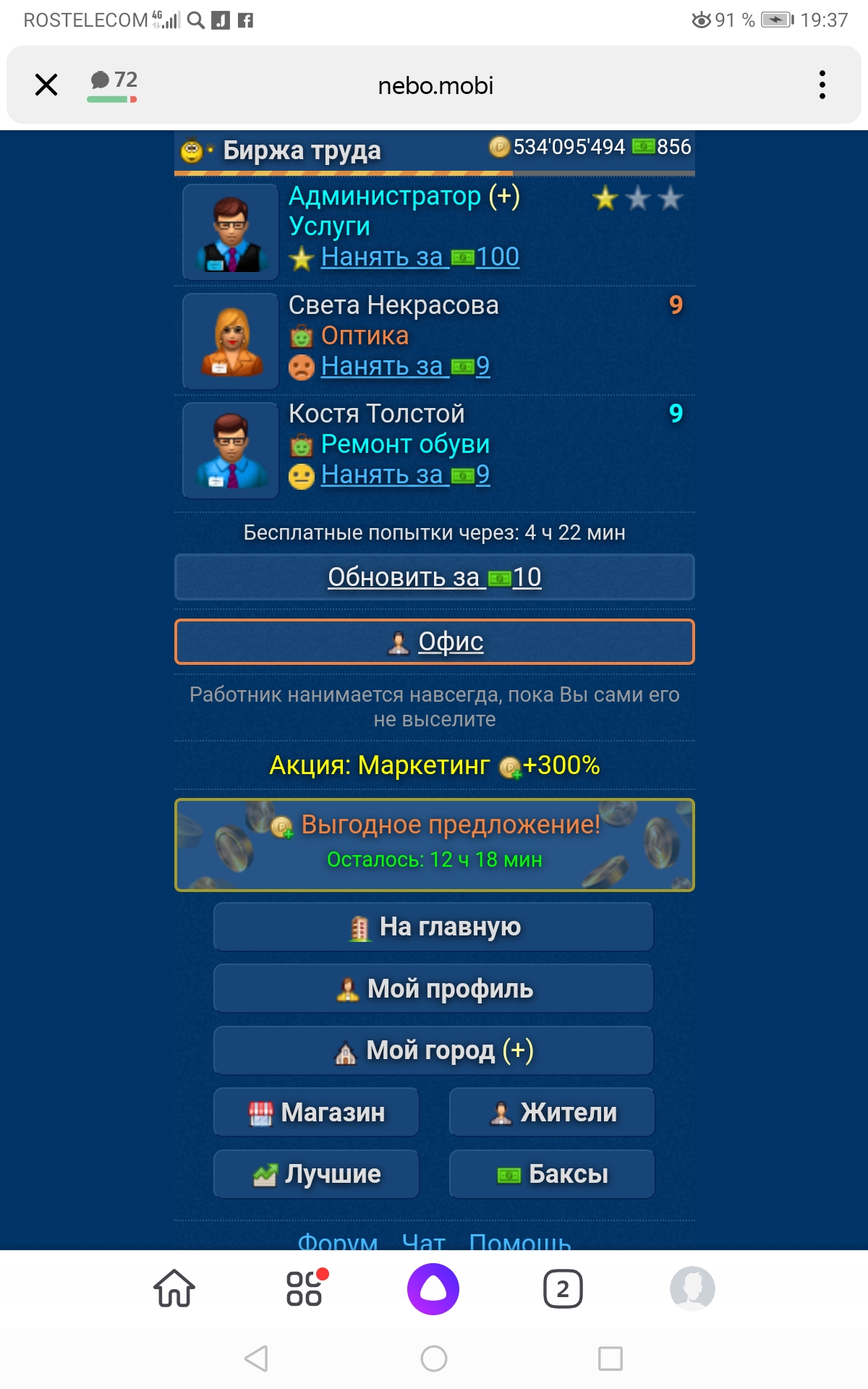
Task: Open Мой город
Action: [434, 1050]
